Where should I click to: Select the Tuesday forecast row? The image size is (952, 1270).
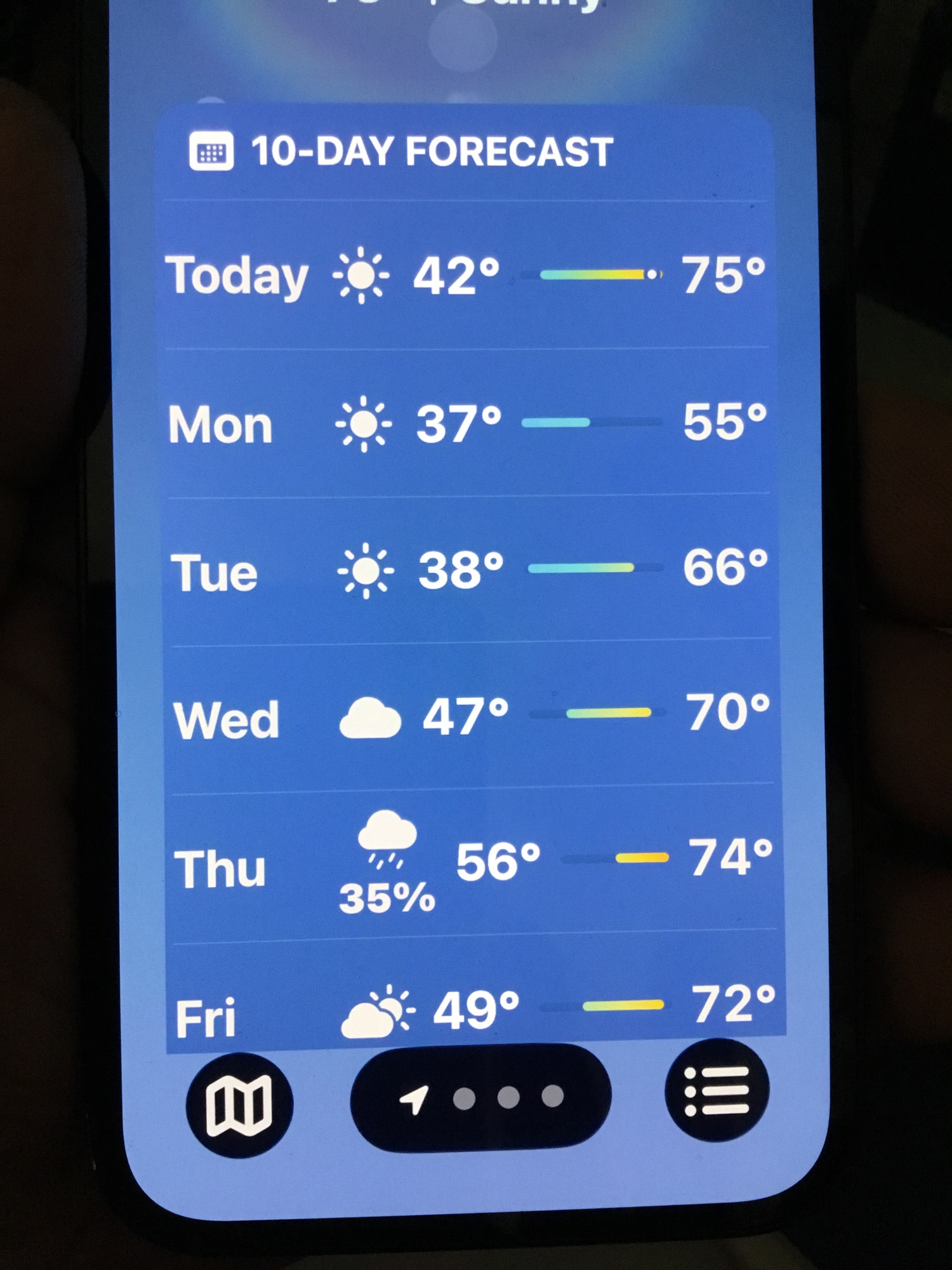pos(469,570)
